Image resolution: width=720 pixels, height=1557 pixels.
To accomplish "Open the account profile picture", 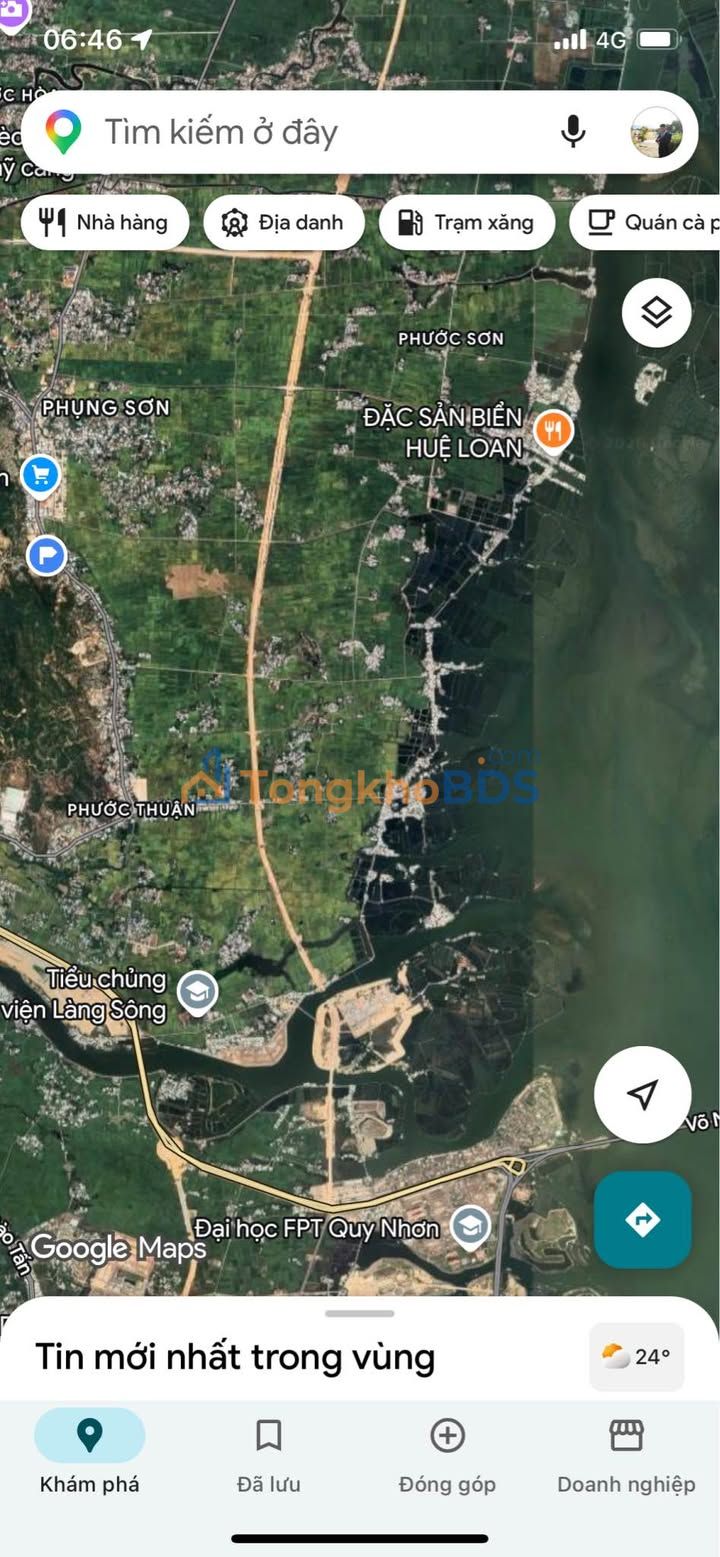I will (656, 132).
